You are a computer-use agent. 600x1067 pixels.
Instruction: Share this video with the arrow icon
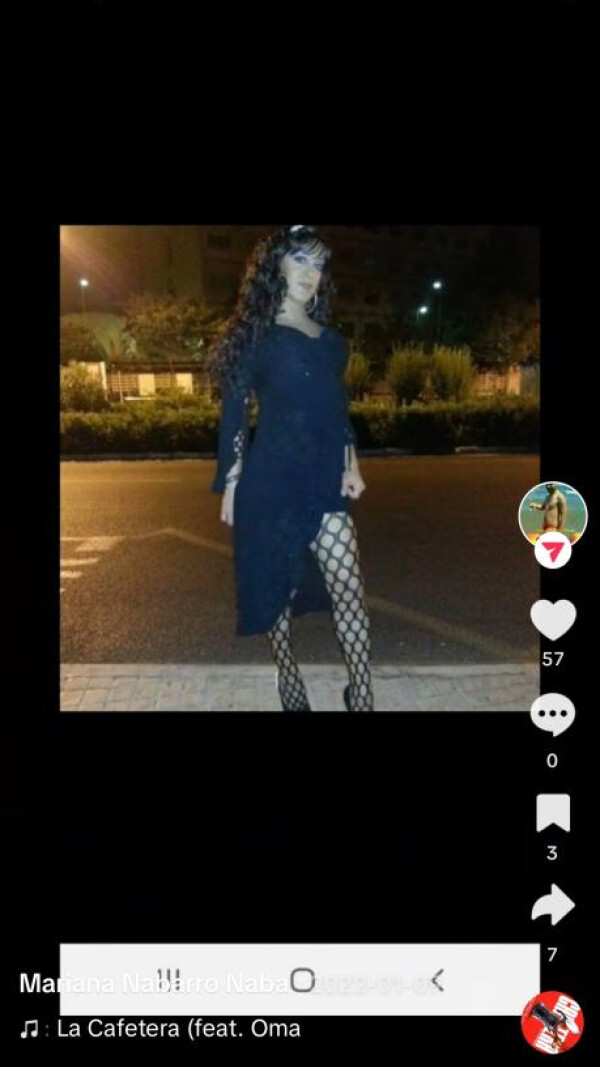tap(552, 906)
